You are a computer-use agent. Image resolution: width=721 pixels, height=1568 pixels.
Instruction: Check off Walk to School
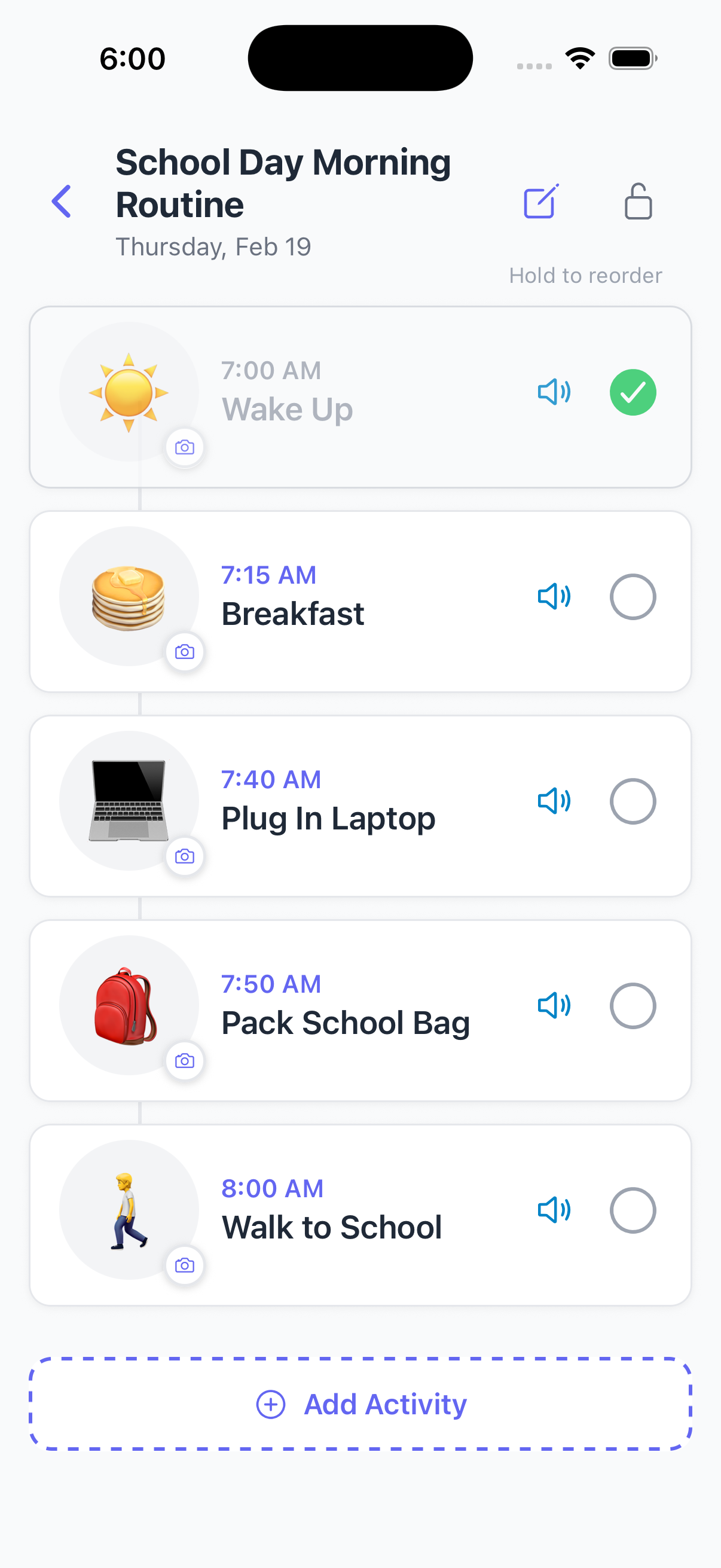pos(632,1210)
